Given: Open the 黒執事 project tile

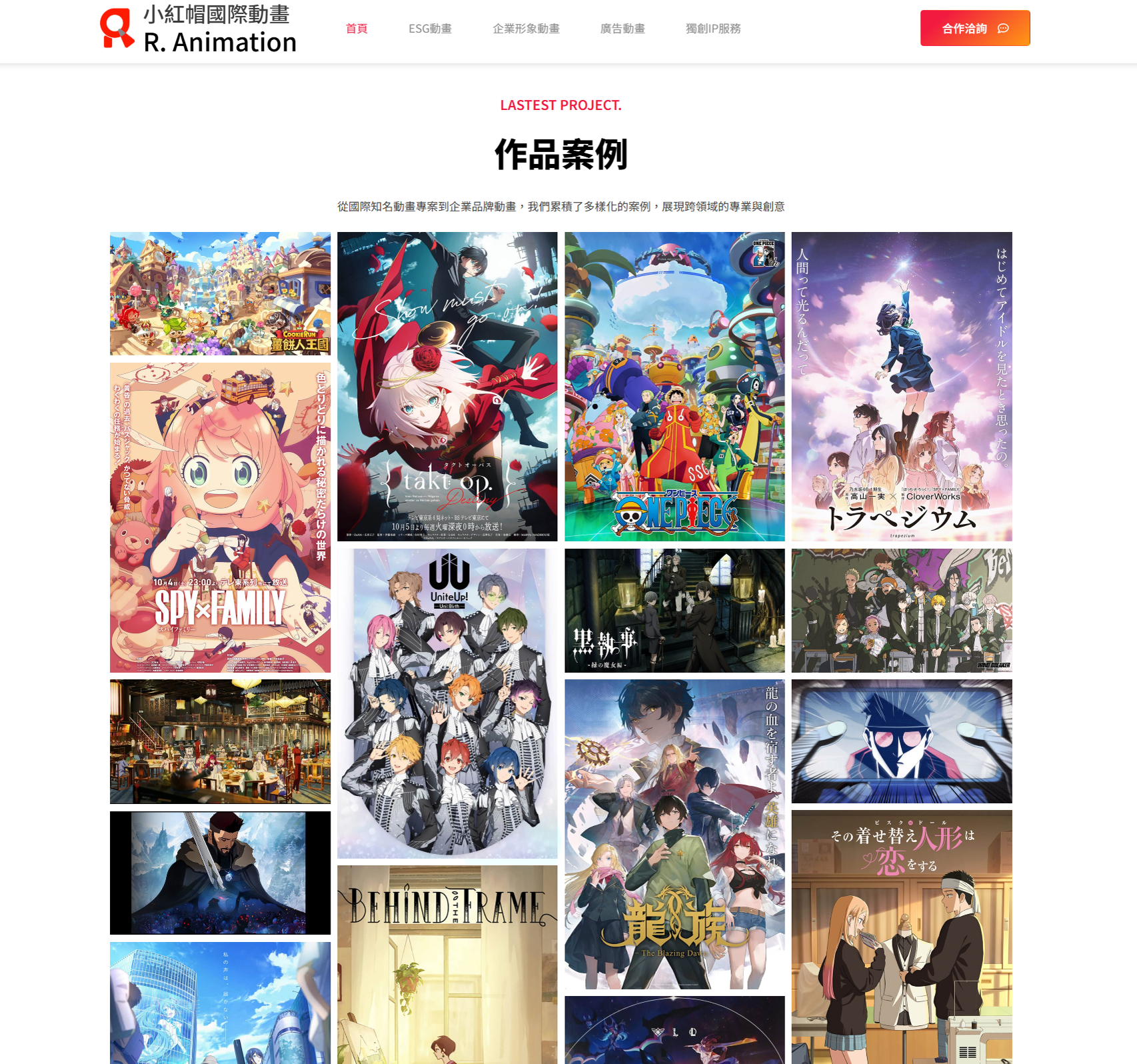Looking at the screenshot, I should 674,610.
